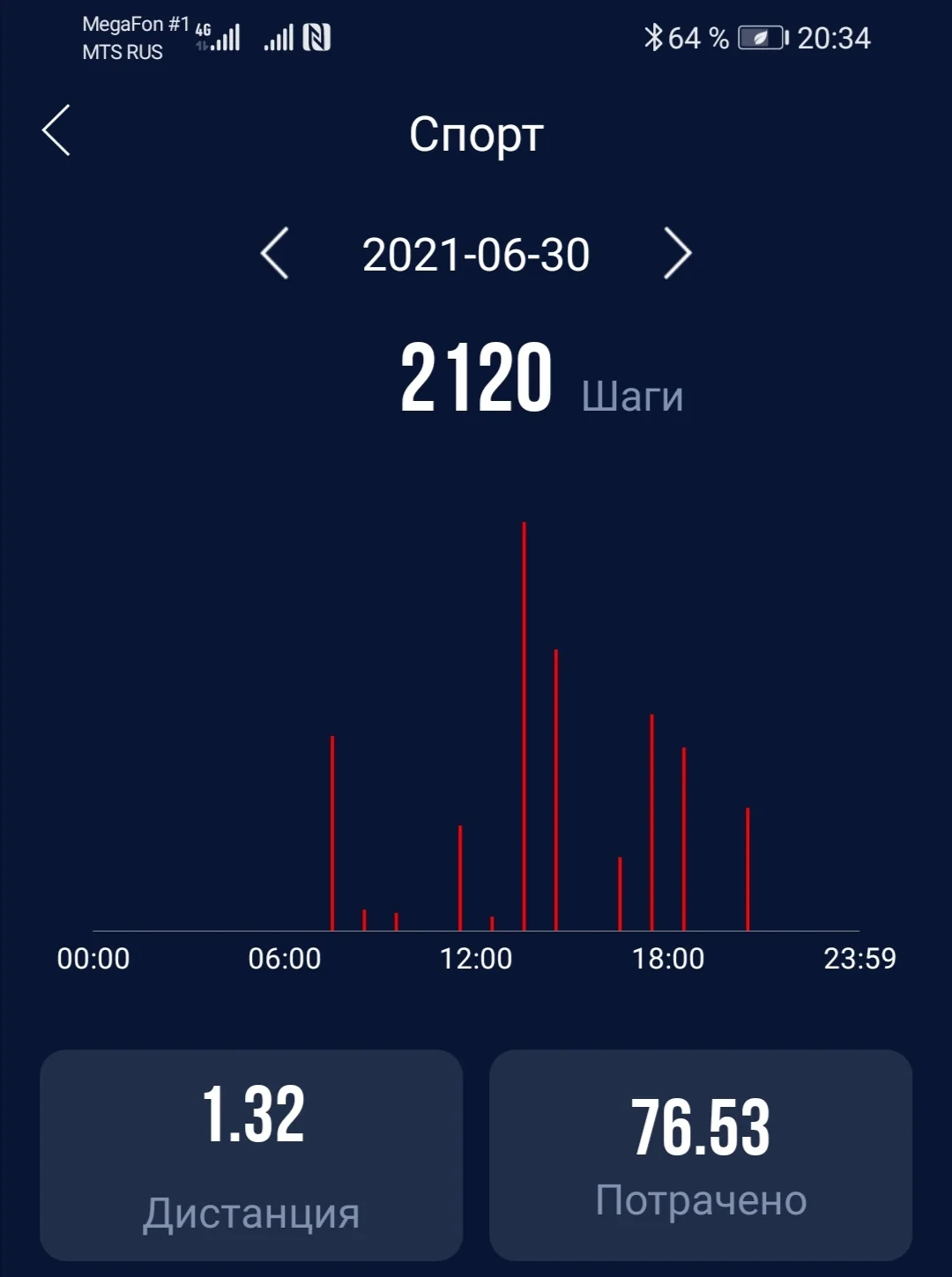Screen dimensions: 952x1277
Task: Show the previous day's steps
Action: [275, 254]
